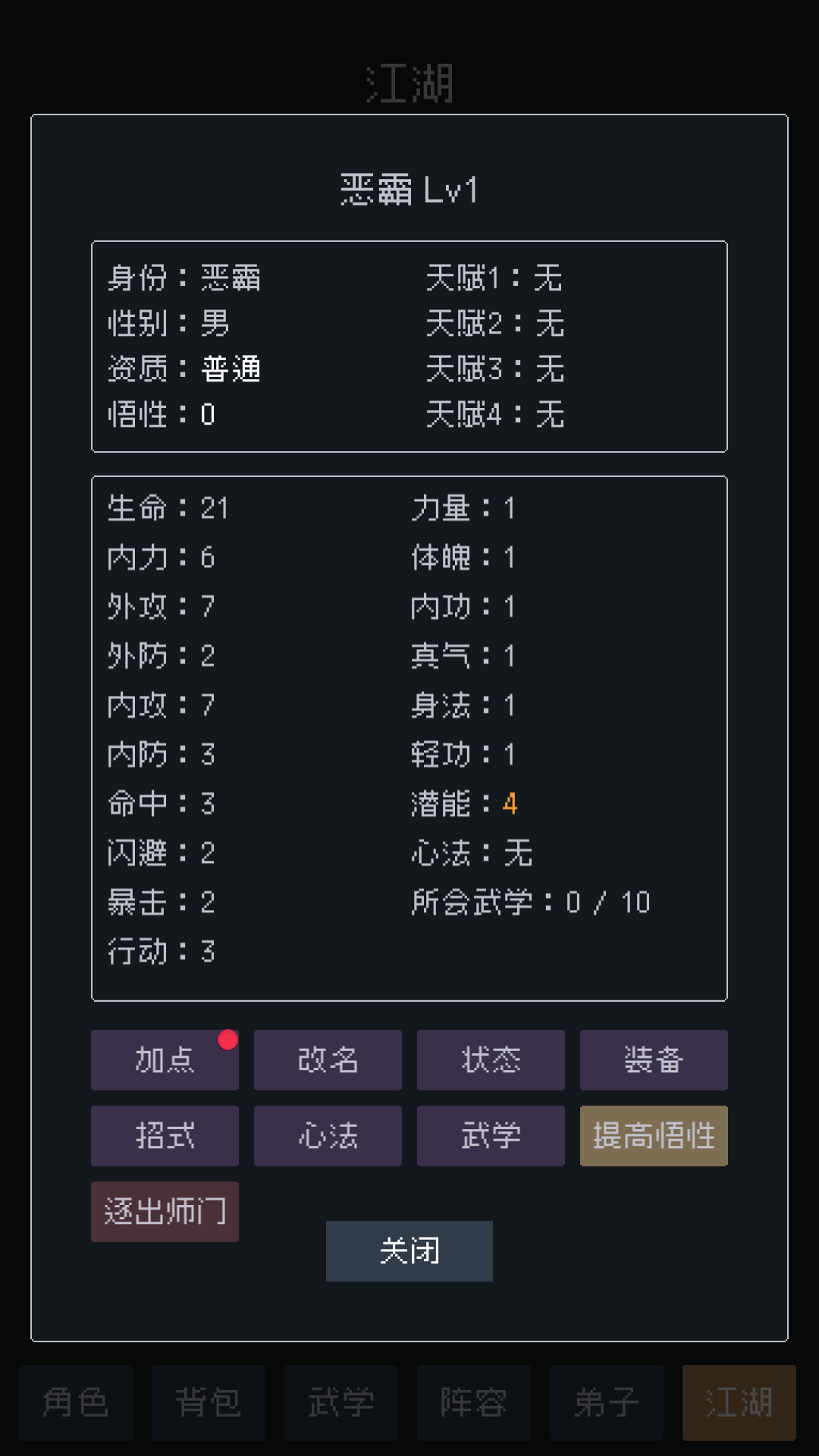This screenshot has width=819, height=1456.
Task: Click 提高悟性 to raise comprehension
Action: (653, 1135)
